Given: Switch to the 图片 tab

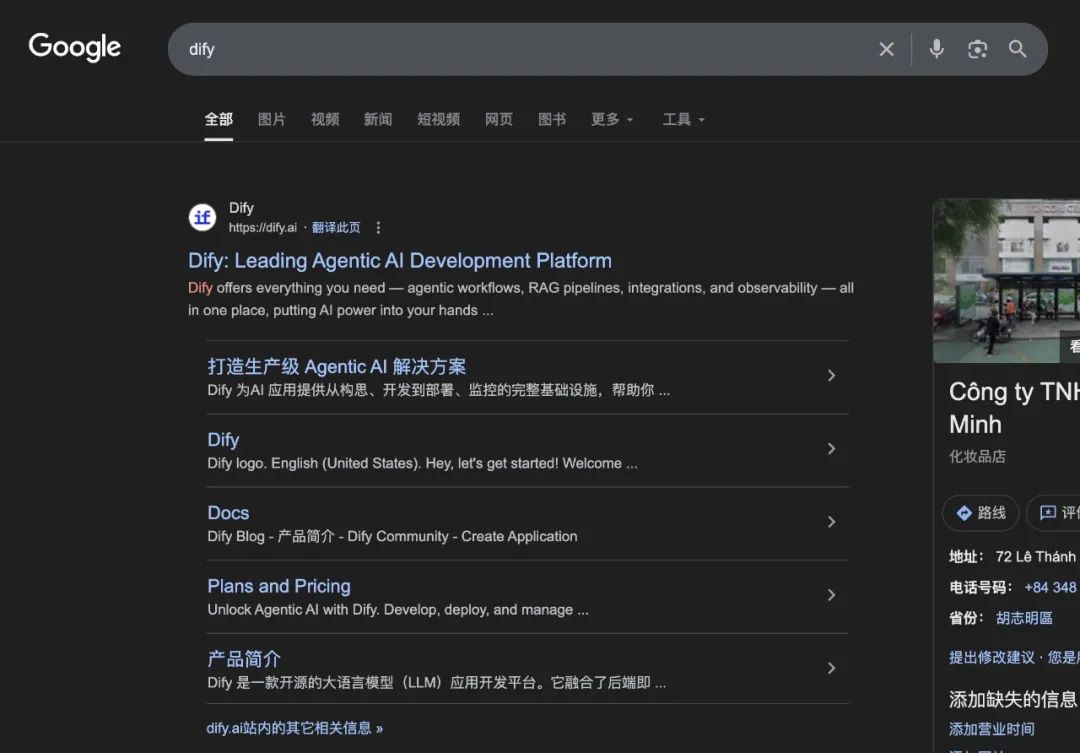Looking at the screenshot, I should point(271,119).
